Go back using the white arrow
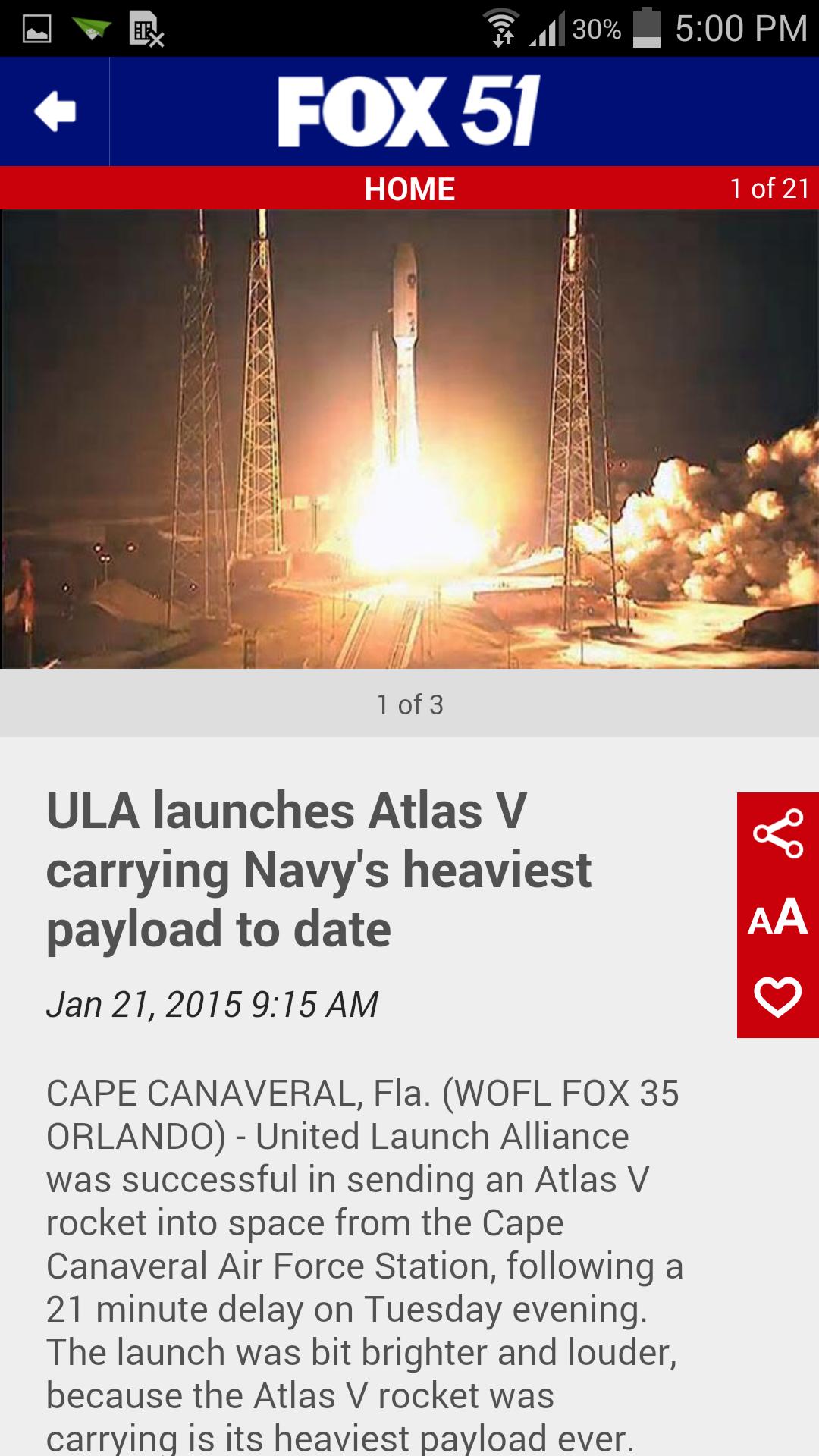Screen dimensions: 819x1456 pos(55,111)
